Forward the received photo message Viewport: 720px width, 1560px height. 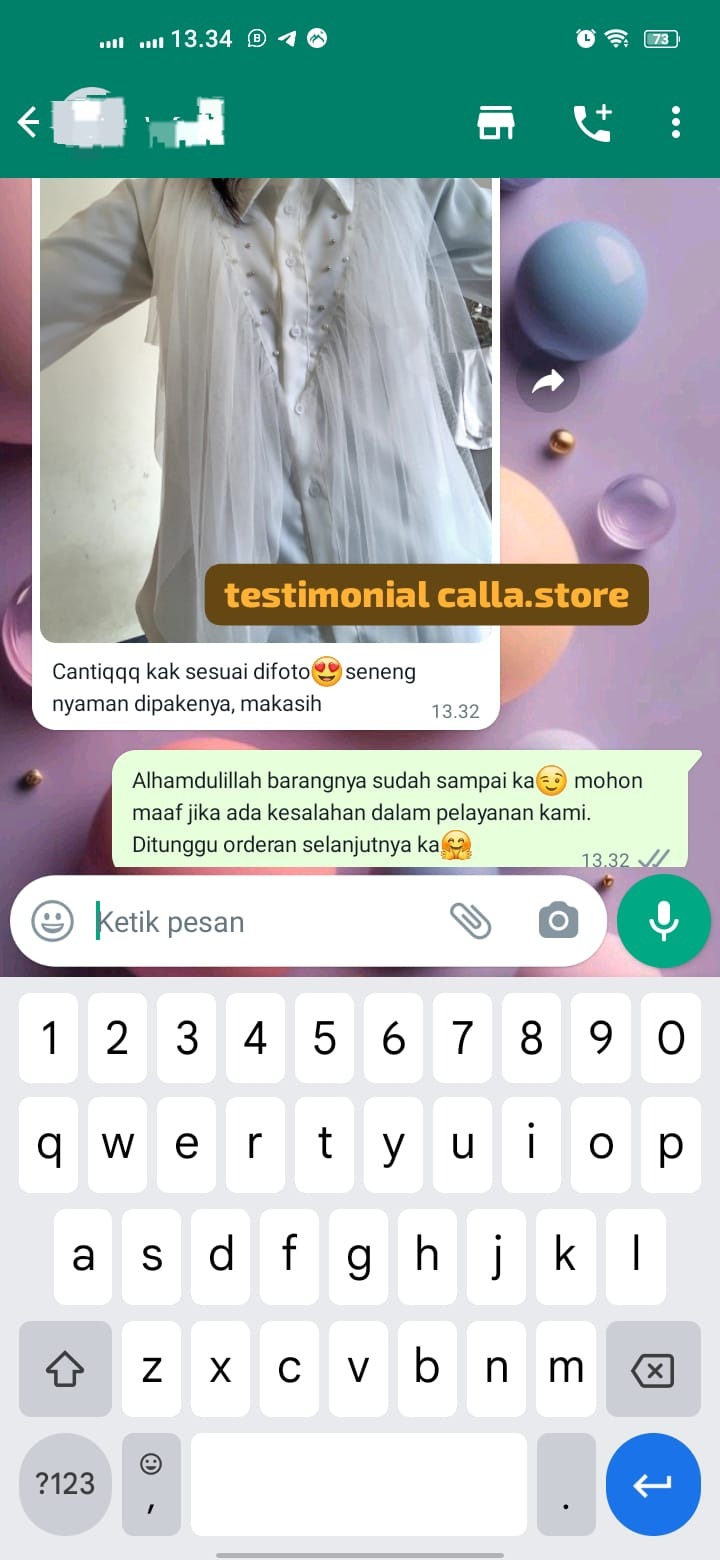click(547, 381)
